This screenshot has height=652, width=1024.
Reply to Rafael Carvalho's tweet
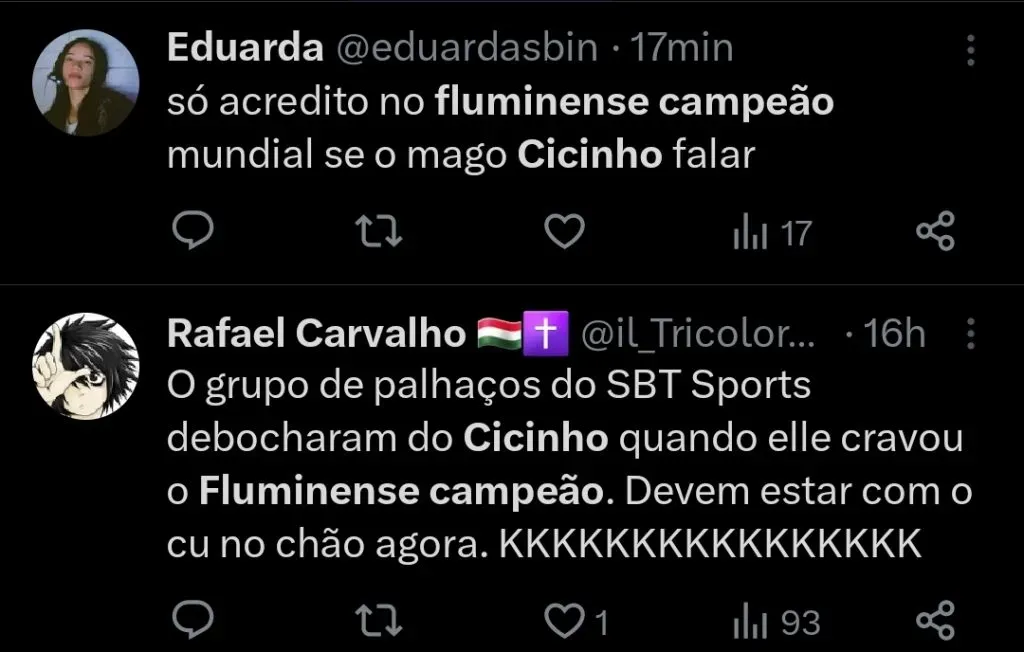tap(190, 621)
